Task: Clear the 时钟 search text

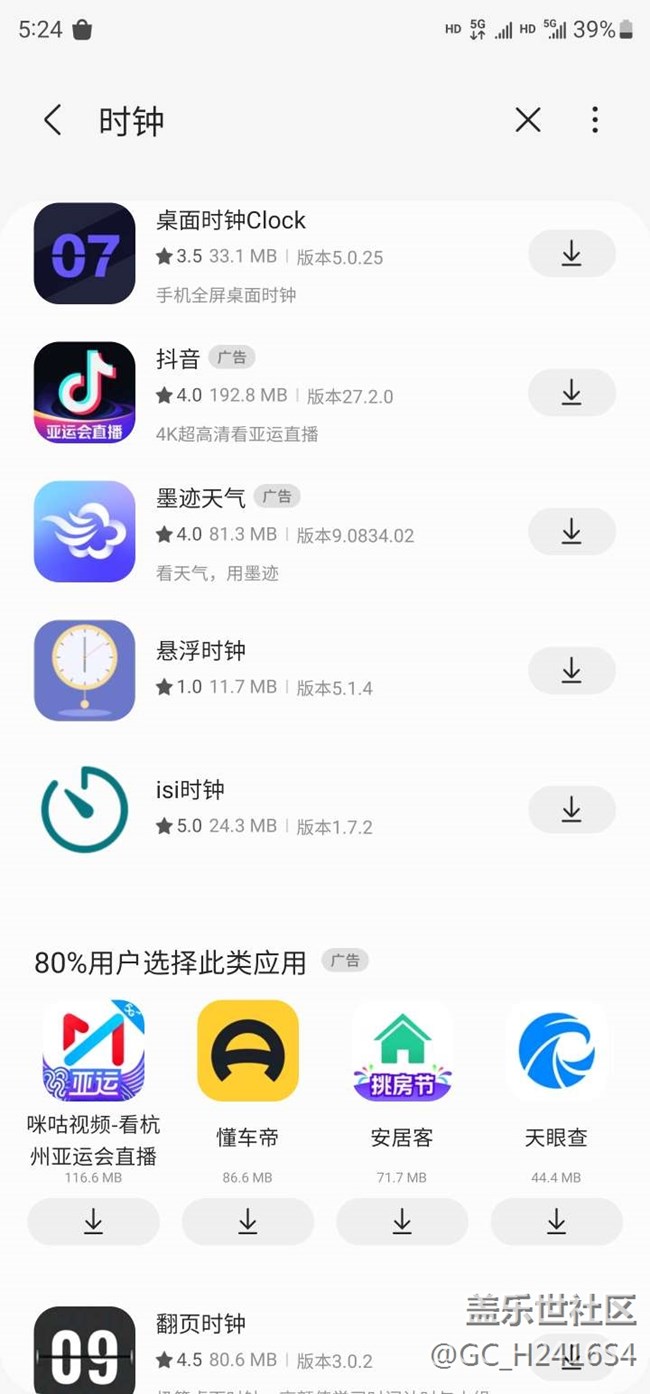Action: tap(528, 121)
